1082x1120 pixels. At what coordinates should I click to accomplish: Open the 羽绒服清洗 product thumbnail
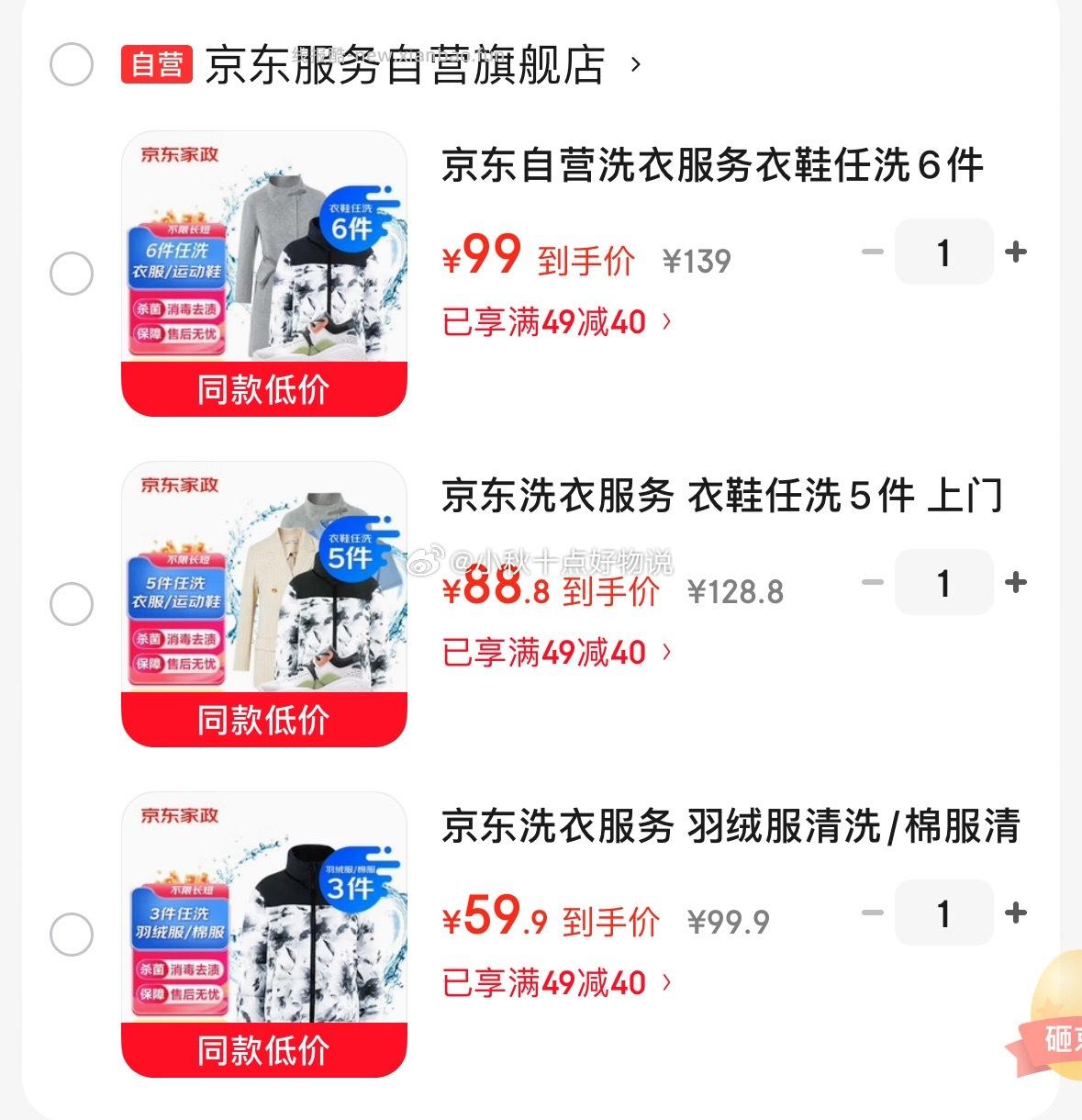click(x=263, y=932)
